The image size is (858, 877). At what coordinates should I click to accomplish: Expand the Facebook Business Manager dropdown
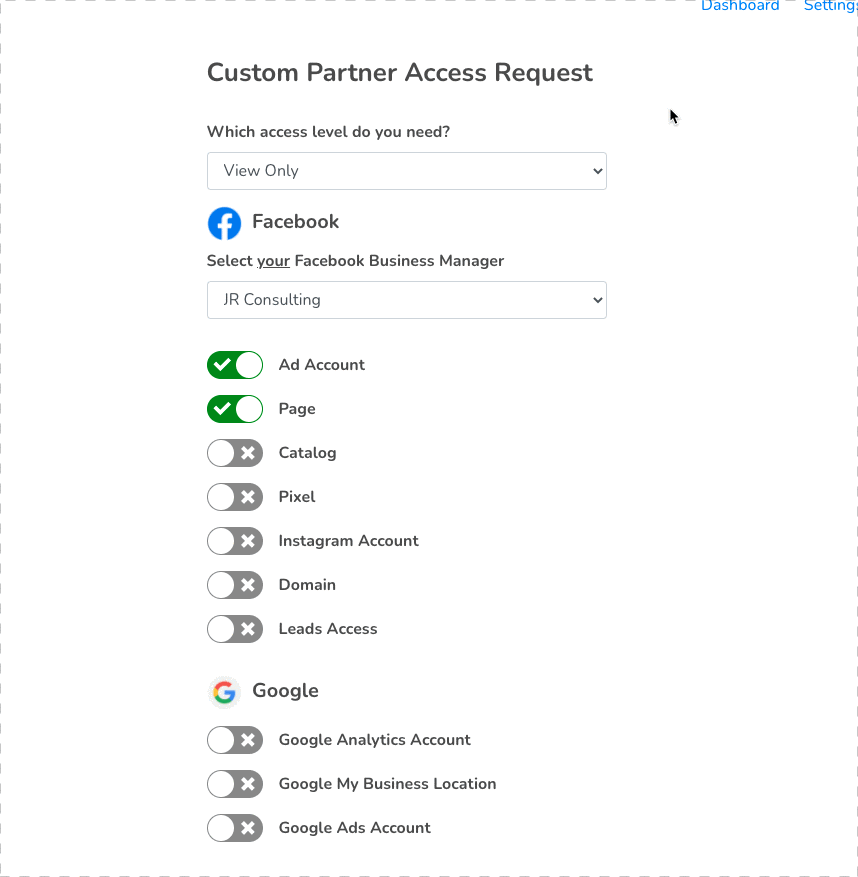(406, 299)
